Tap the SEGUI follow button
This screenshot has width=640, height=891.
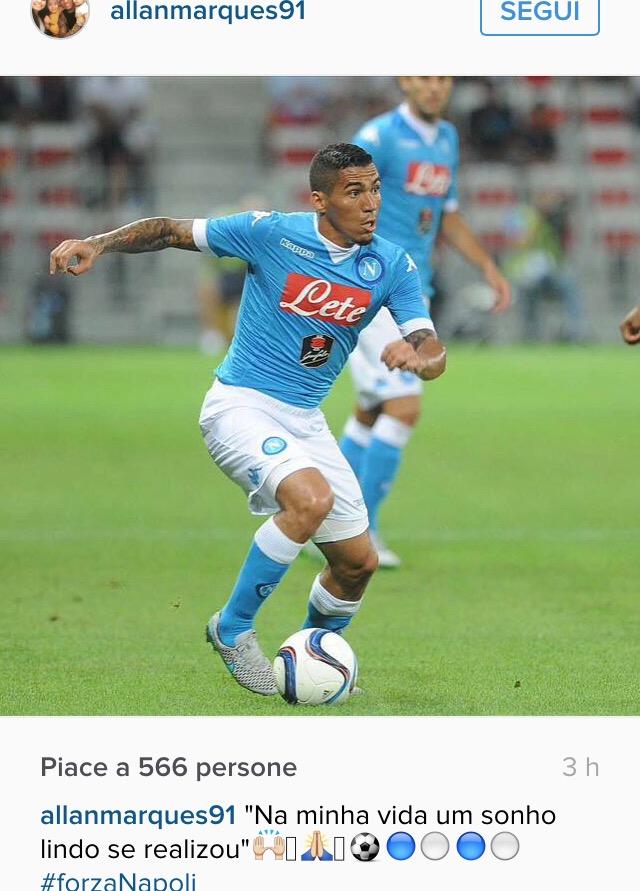[x=539, y=13]
